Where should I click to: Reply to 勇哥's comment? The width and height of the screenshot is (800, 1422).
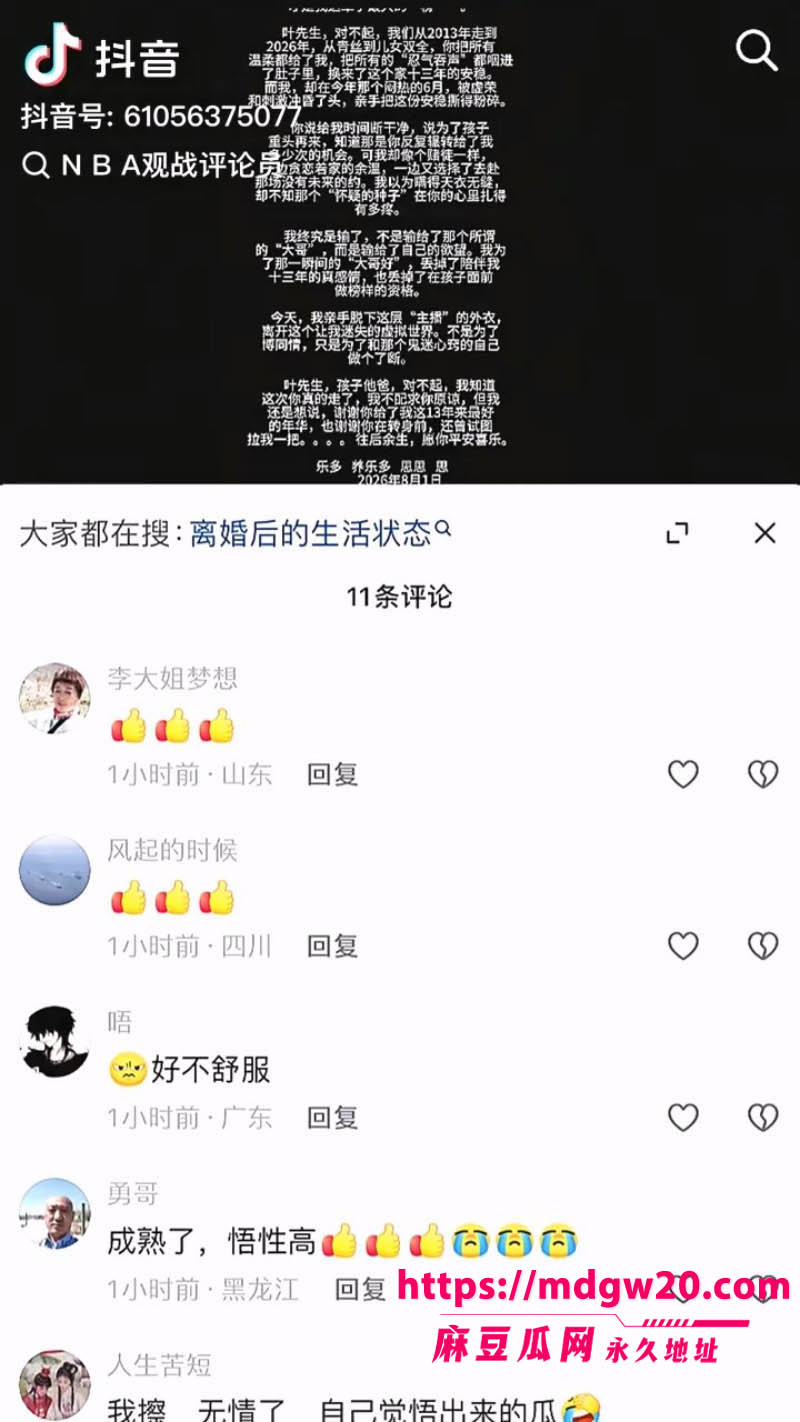pyautogui.click(x=360, y=1290)
